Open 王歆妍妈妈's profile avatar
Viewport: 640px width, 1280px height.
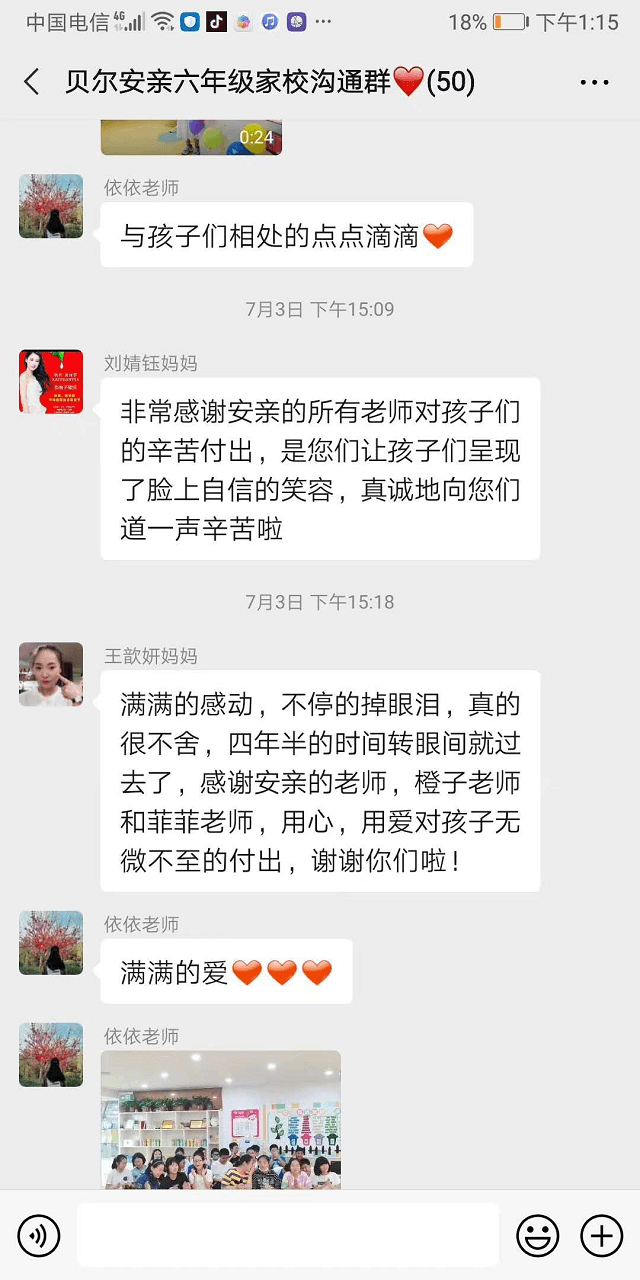51,674
